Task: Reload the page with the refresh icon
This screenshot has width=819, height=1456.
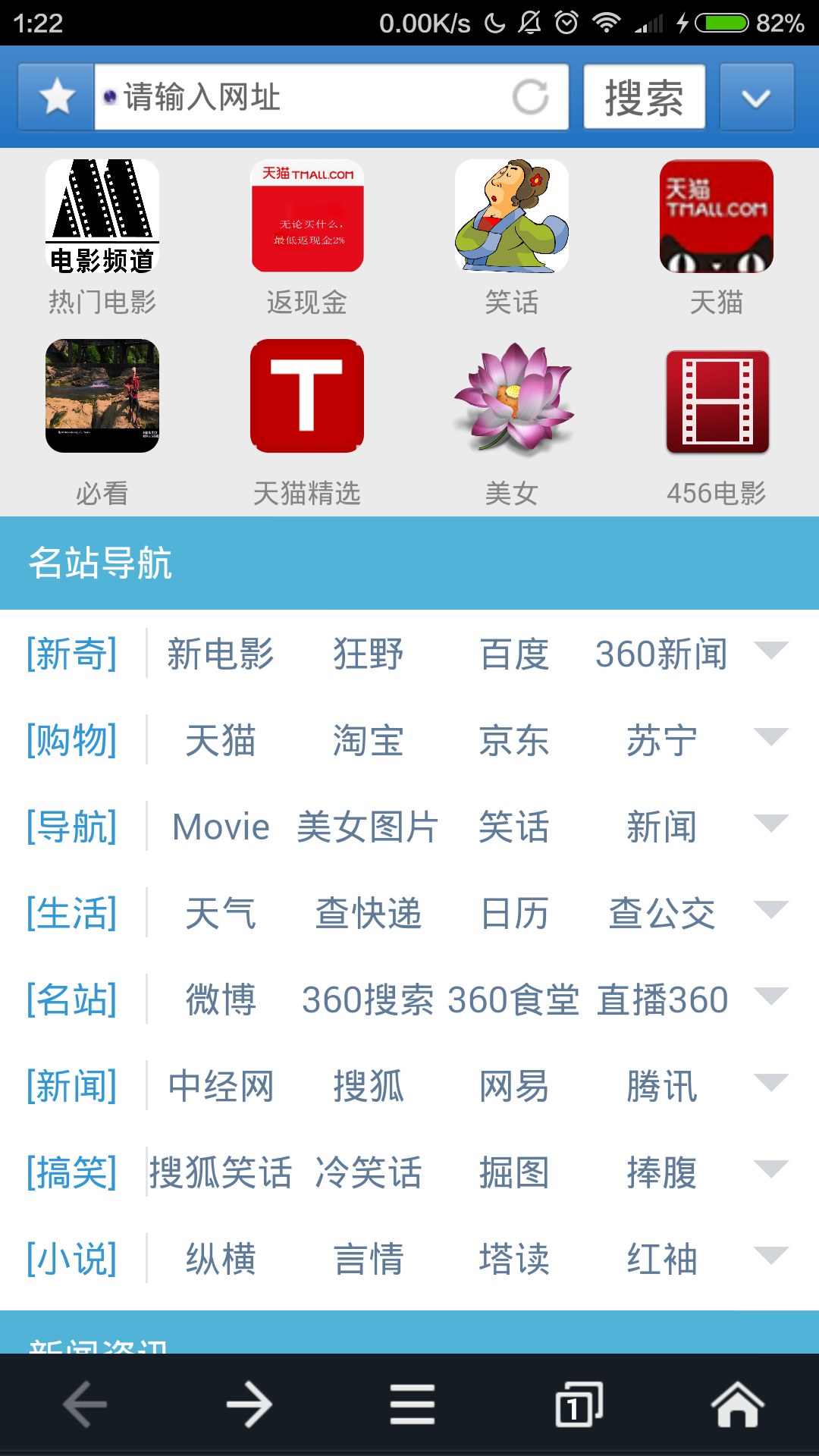Action: pos(530,97)
